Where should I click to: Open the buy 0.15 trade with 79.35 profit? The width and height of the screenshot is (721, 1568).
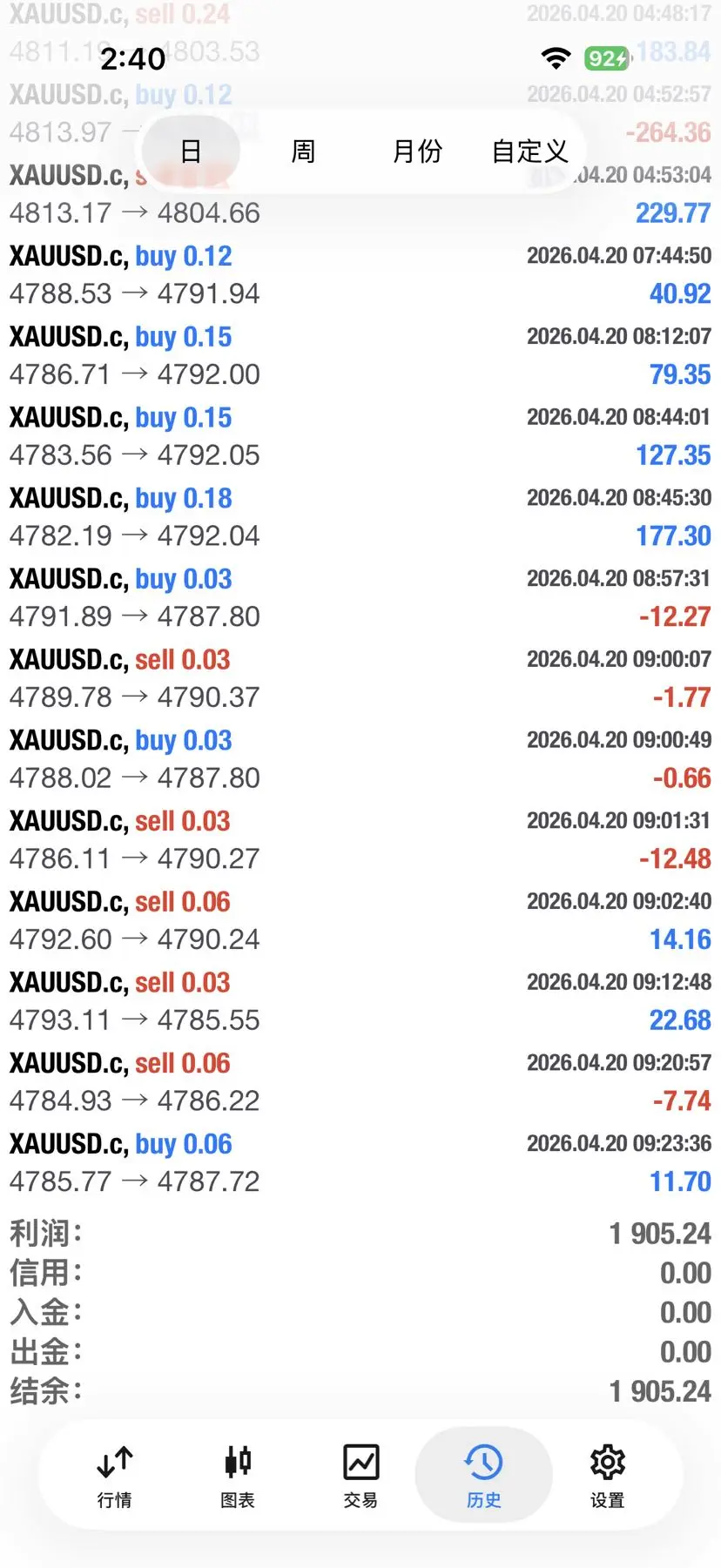[x=360, y=355]
